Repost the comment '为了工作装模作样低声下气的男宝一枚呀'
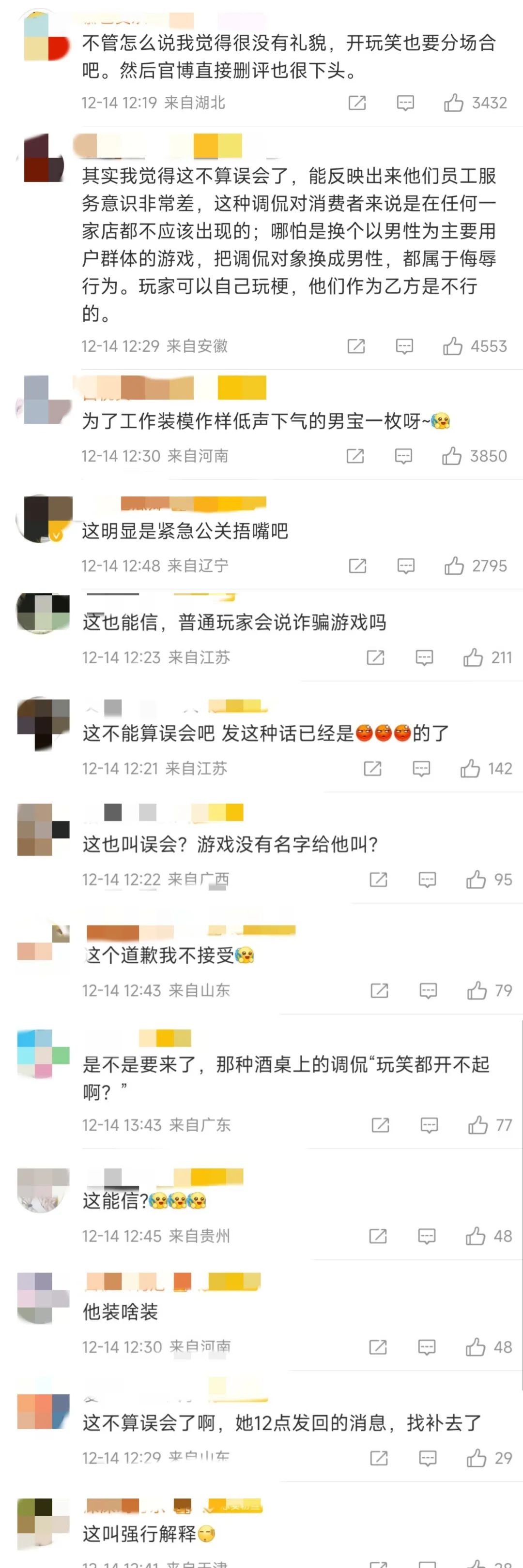Viewport: 523px width, 1568px height. point(355,456)
